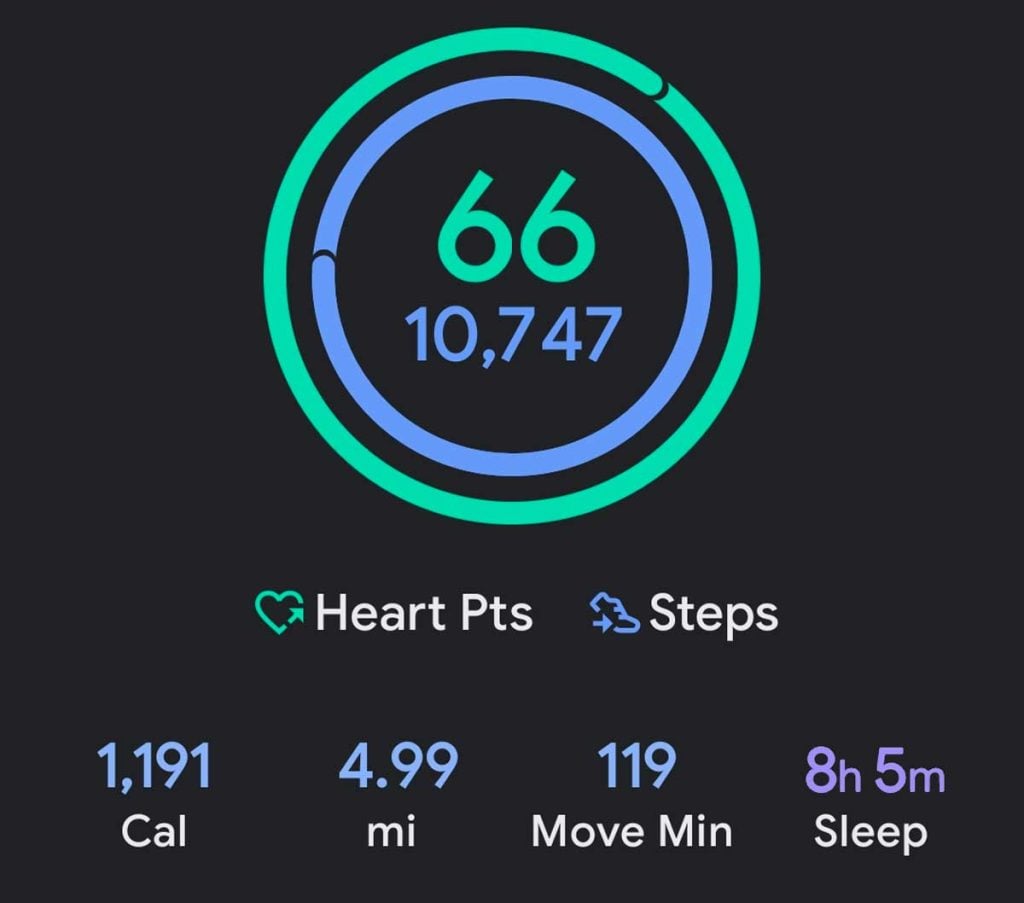
Task: Open the activity rings summary
Action: coord(511,275)
